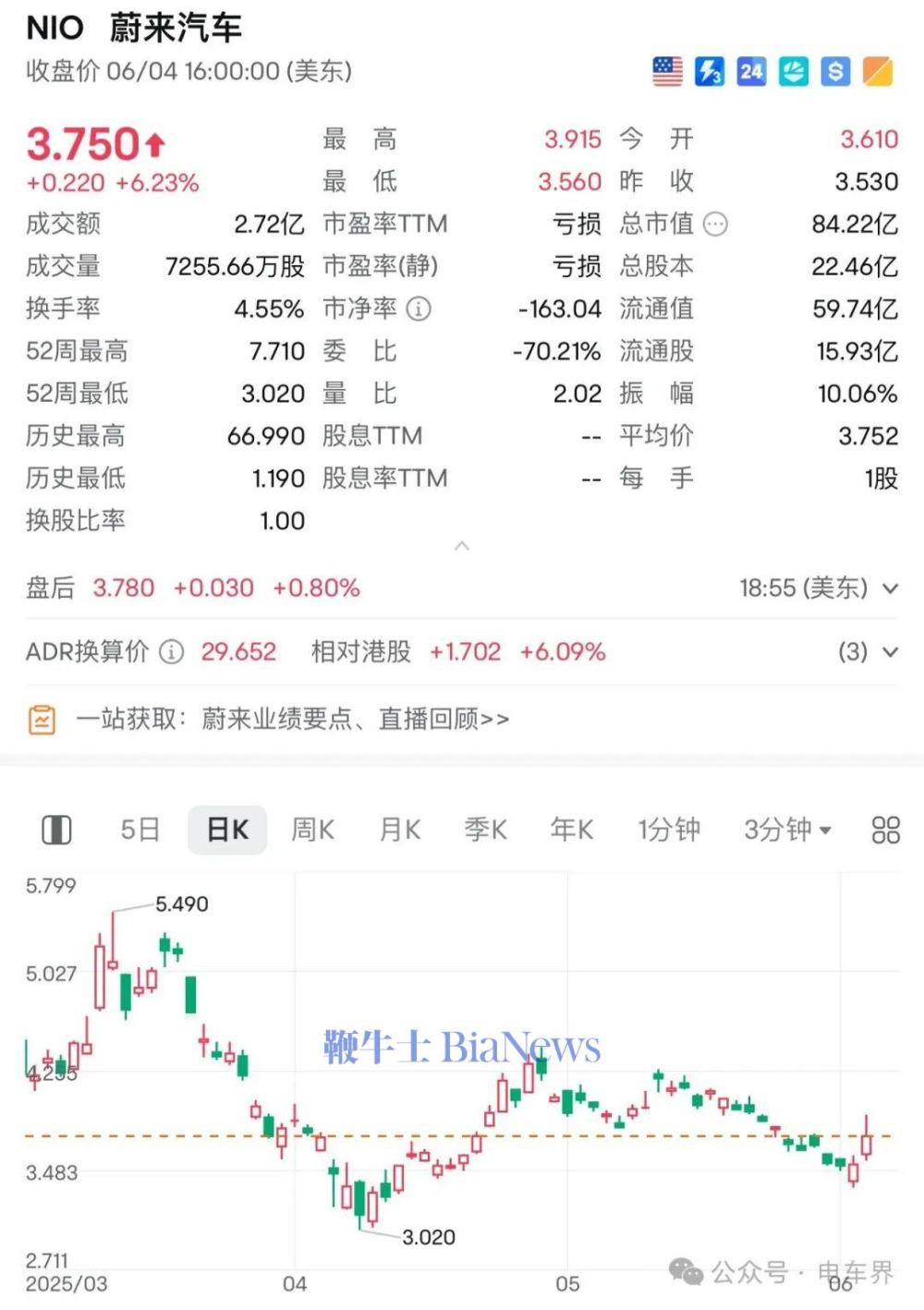Expand the ADR换算价 row showing (3)

890,652
